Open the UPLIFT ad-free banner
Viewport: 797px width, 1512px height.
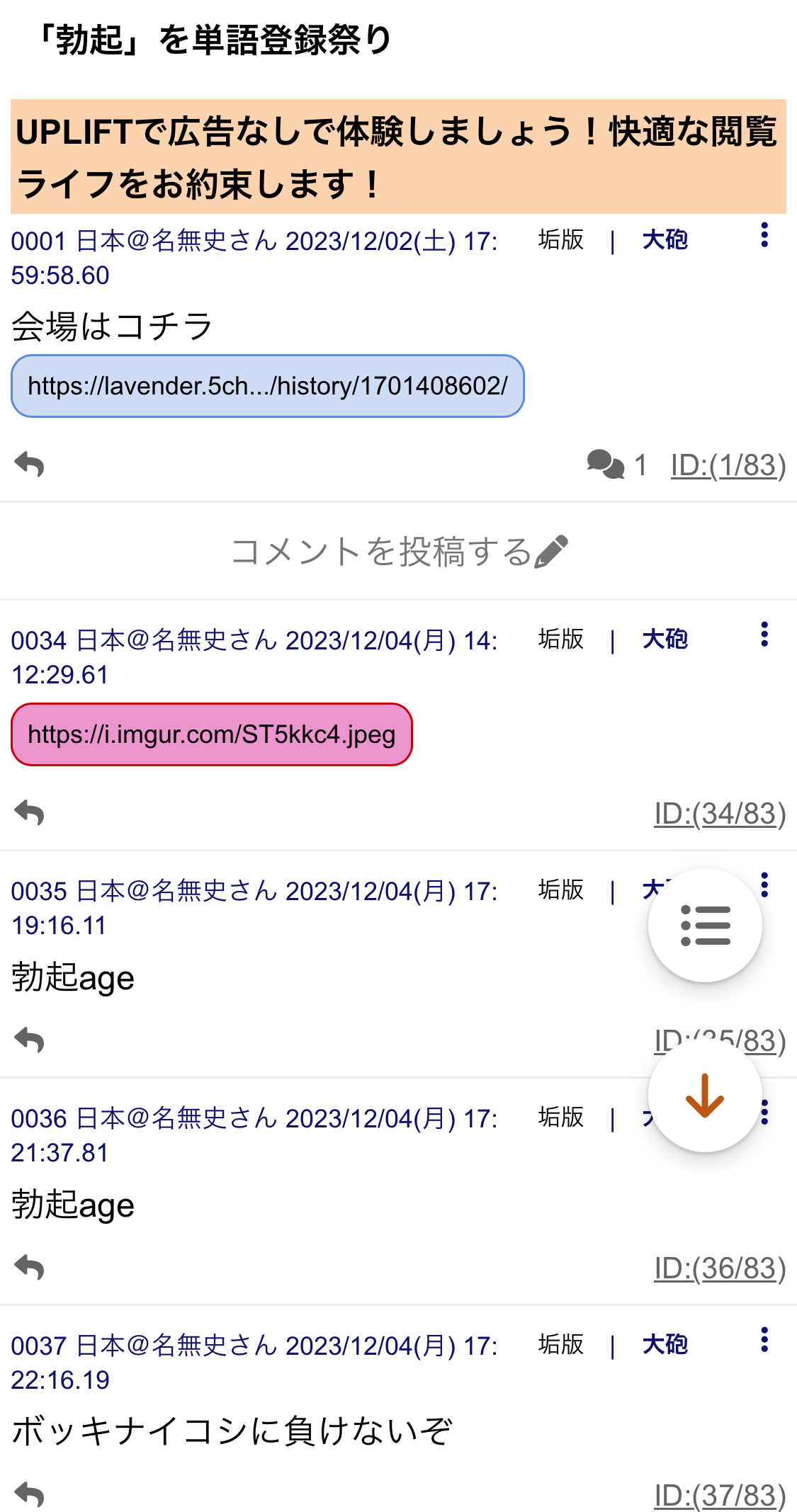point(398,157)
